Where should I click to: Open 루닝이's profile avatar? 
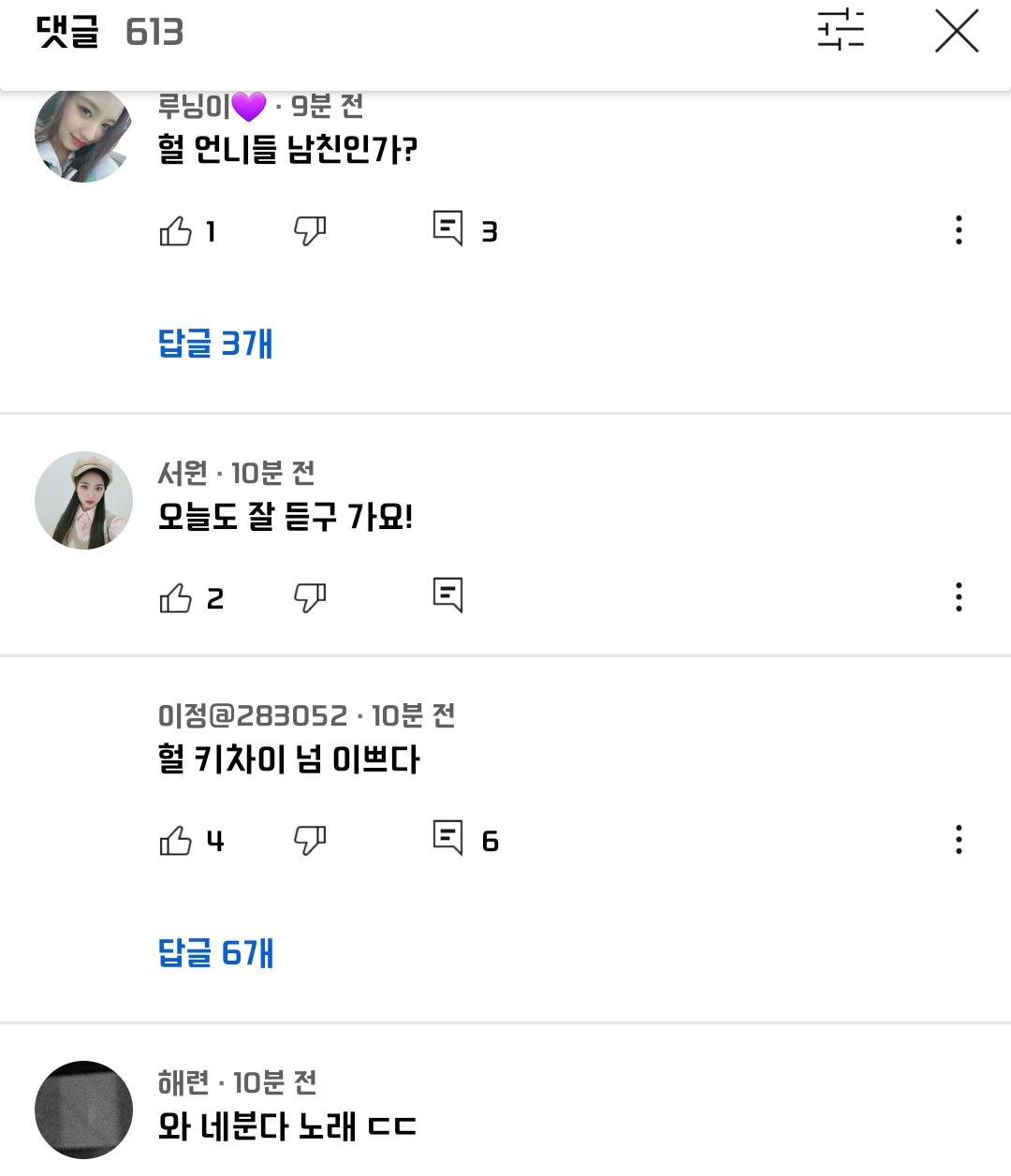(83, 136)
